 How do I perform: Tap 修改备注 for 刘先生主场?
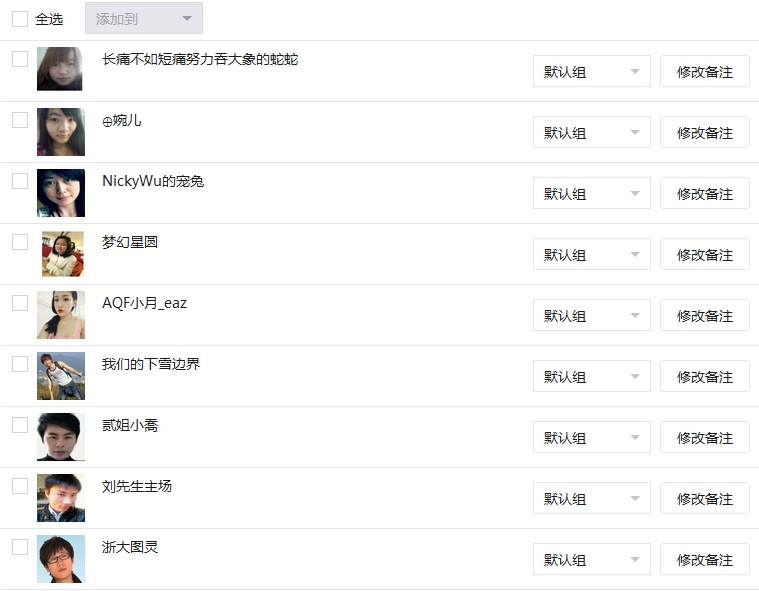pos(704,499)
